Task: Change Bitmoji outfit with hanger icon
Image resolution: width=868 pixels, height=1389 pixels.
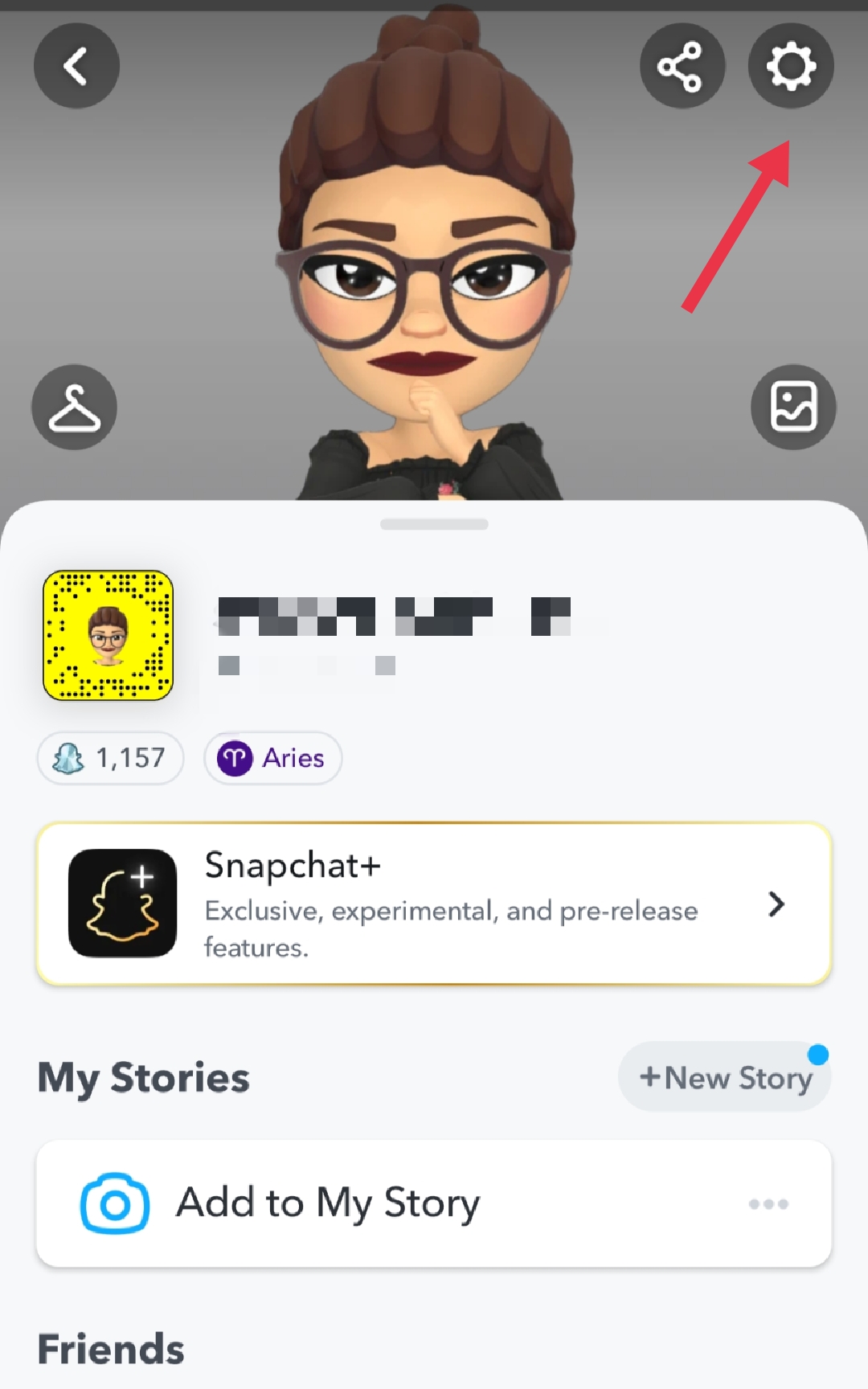Action: pyautogui.click(x=74, y=408)
